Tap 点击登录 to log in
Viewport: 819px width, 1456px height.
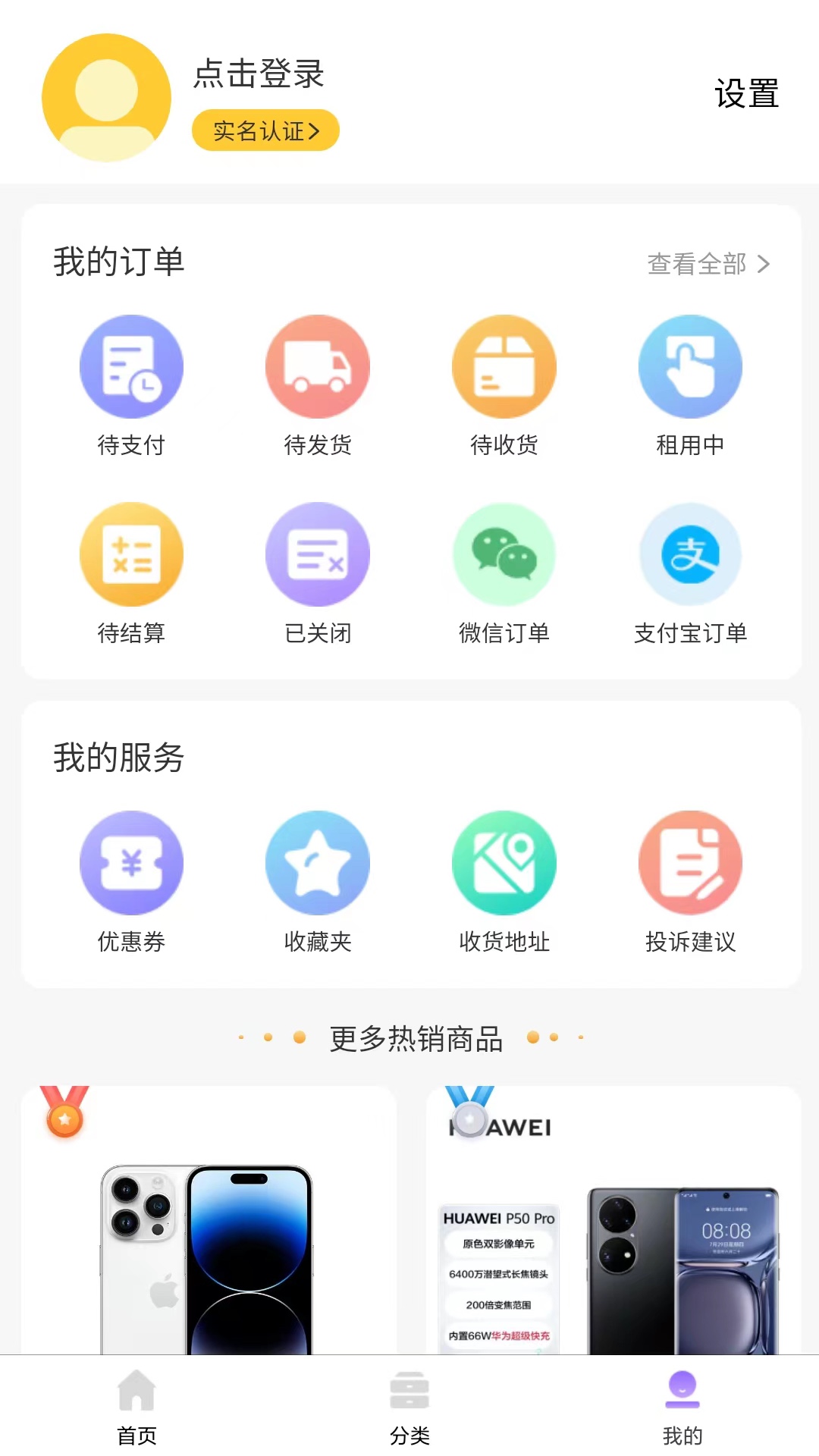point(259,75)
